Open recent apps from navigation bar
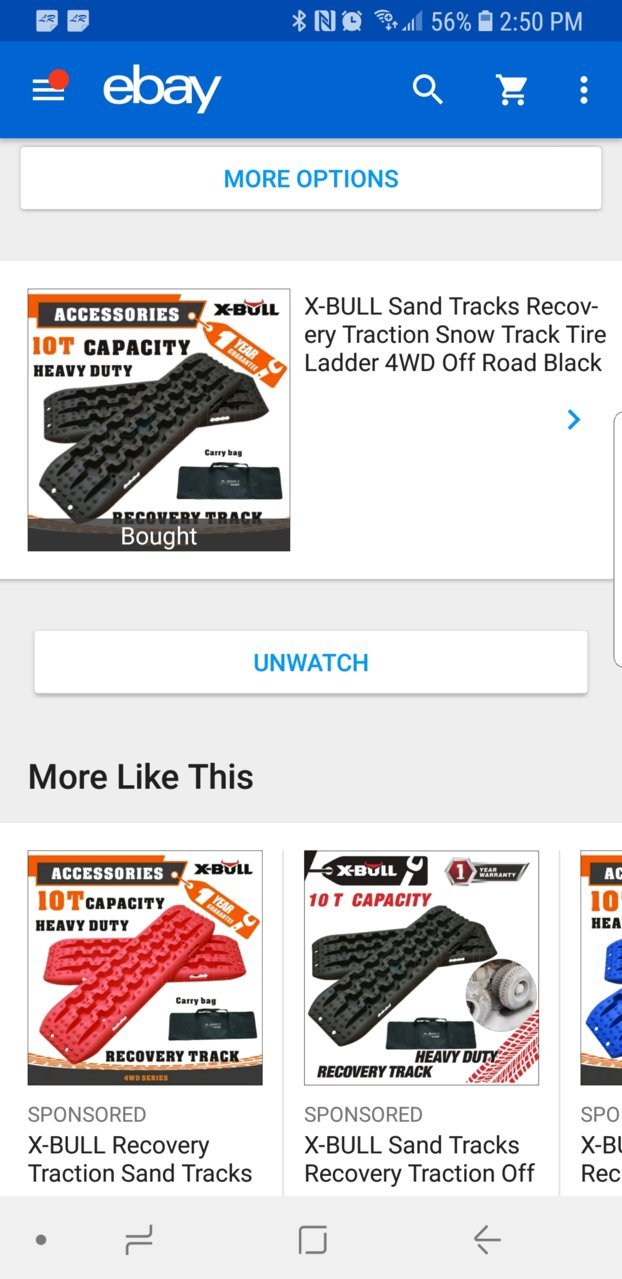 click(x=137, y=1240)
